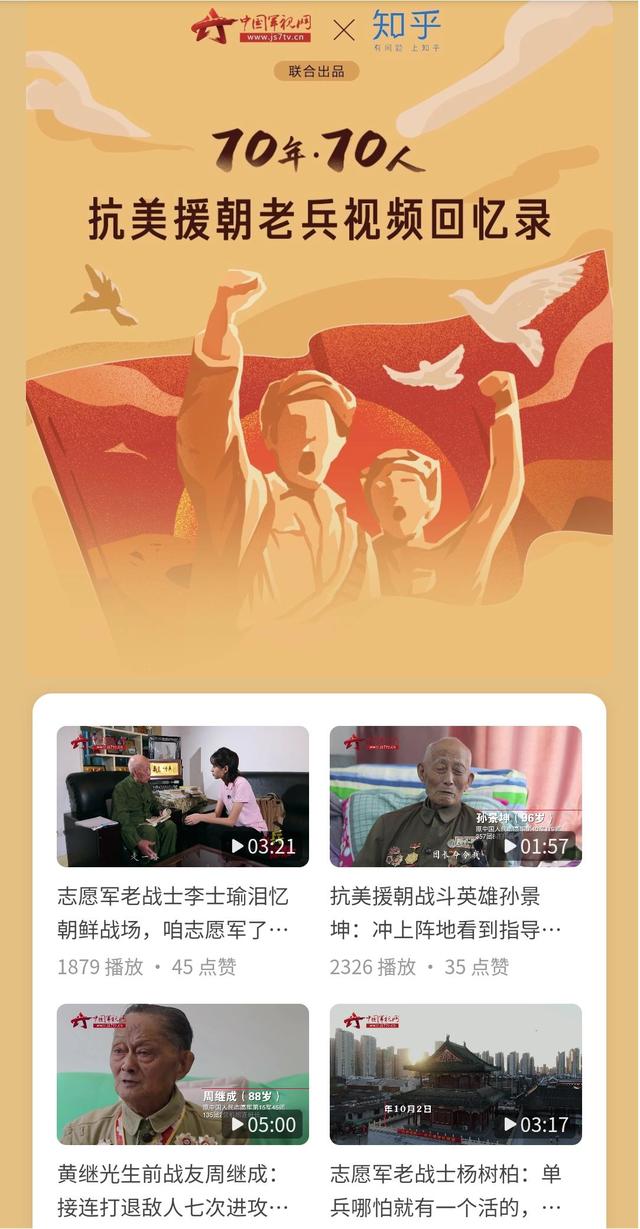Play the 01:57 video of hero 孙景坤
Image resolution: width=640 pixels, height=1229 pixels.
click(456, 796)
